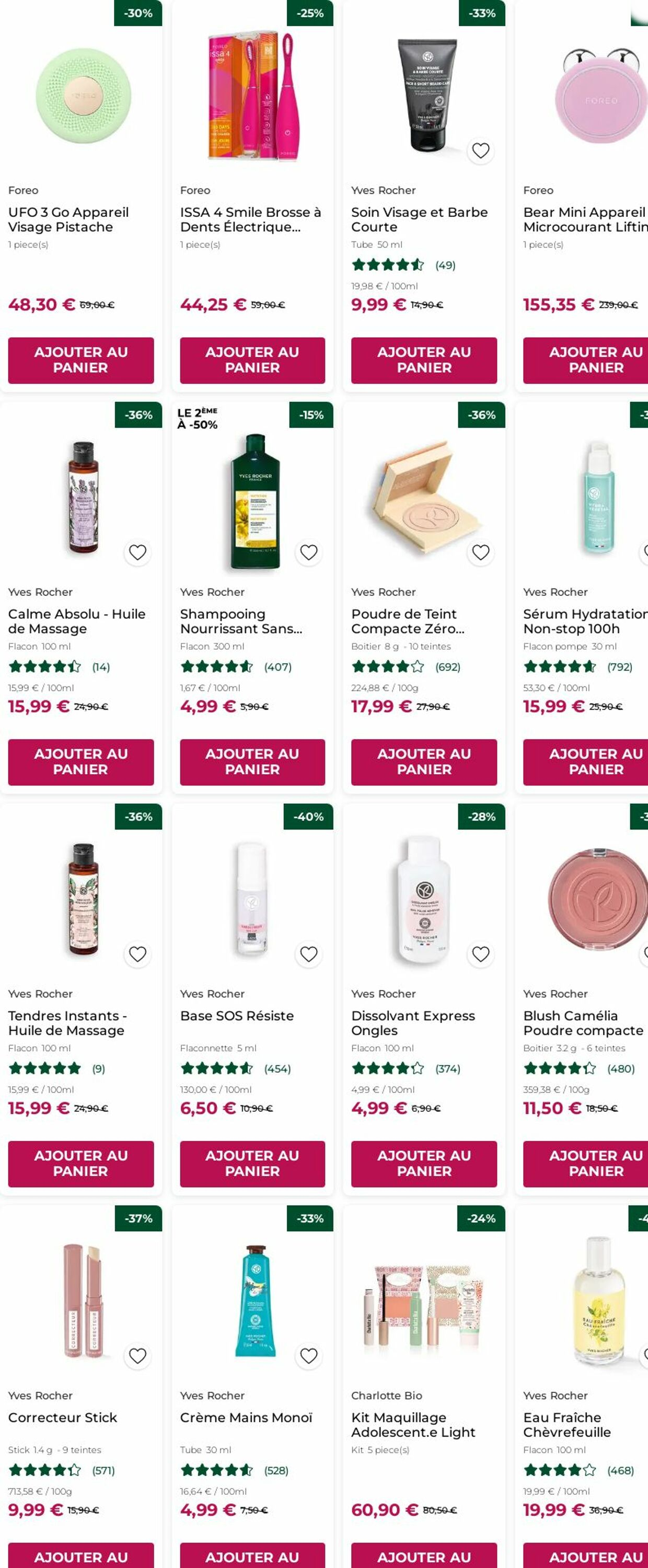Add Shampooing Nourrissant to cart

[252, 762]
